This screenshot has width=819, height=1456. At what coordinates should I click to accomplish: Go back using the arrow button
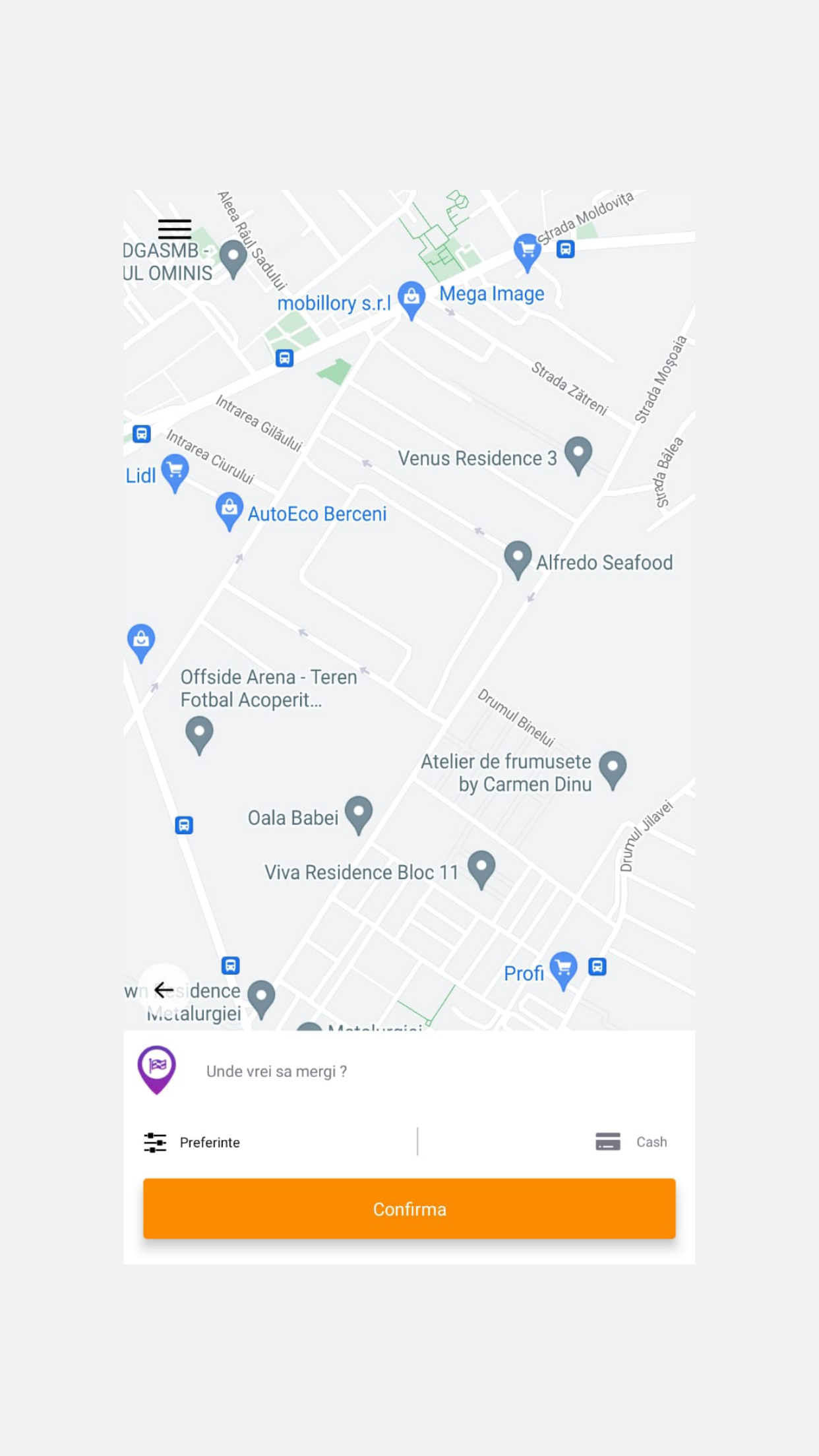(x=164, y=989)
